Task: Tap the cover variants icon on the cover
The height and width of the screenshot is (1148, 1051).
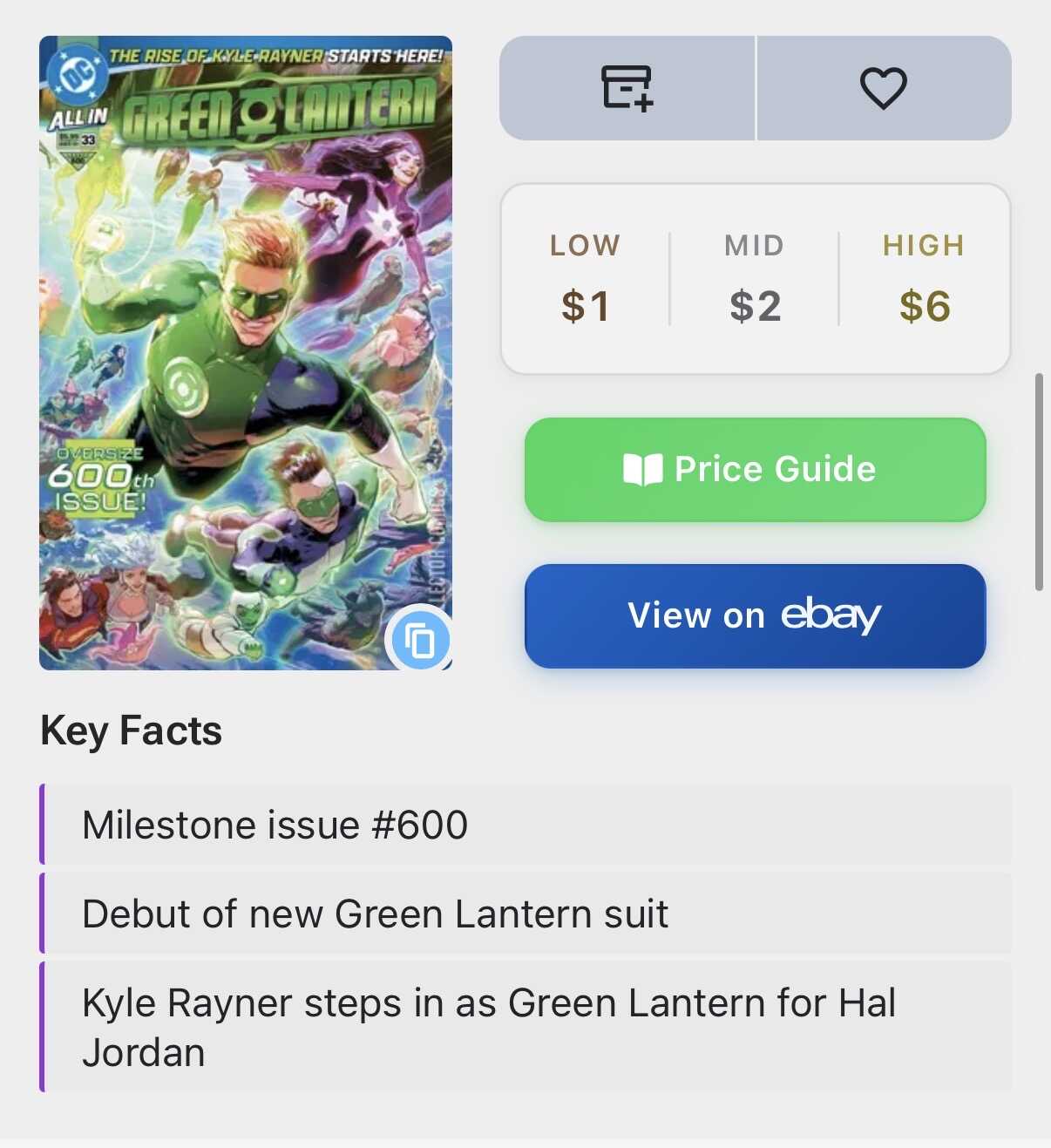Action: (x=421, y=641)
